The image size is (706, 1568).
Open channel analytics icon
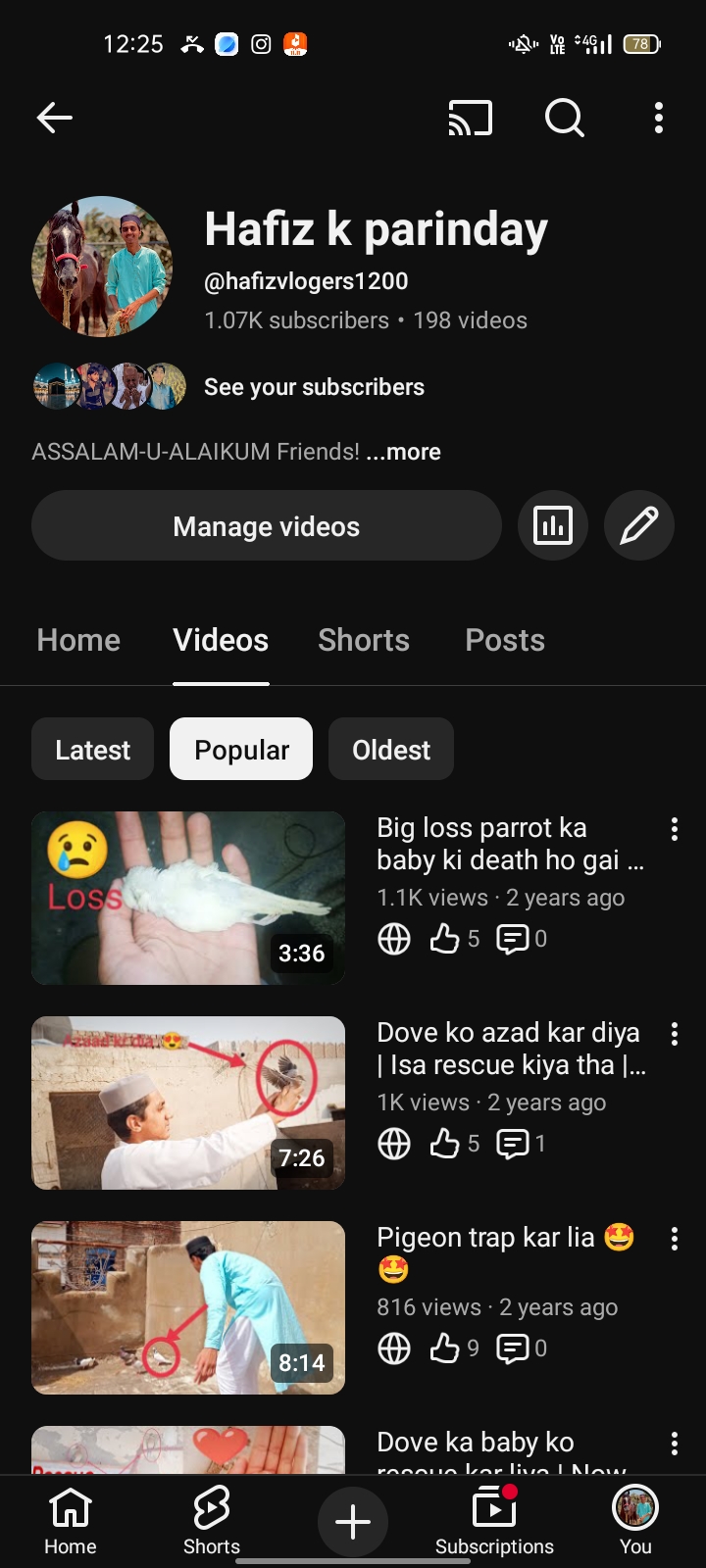[553, 526]
